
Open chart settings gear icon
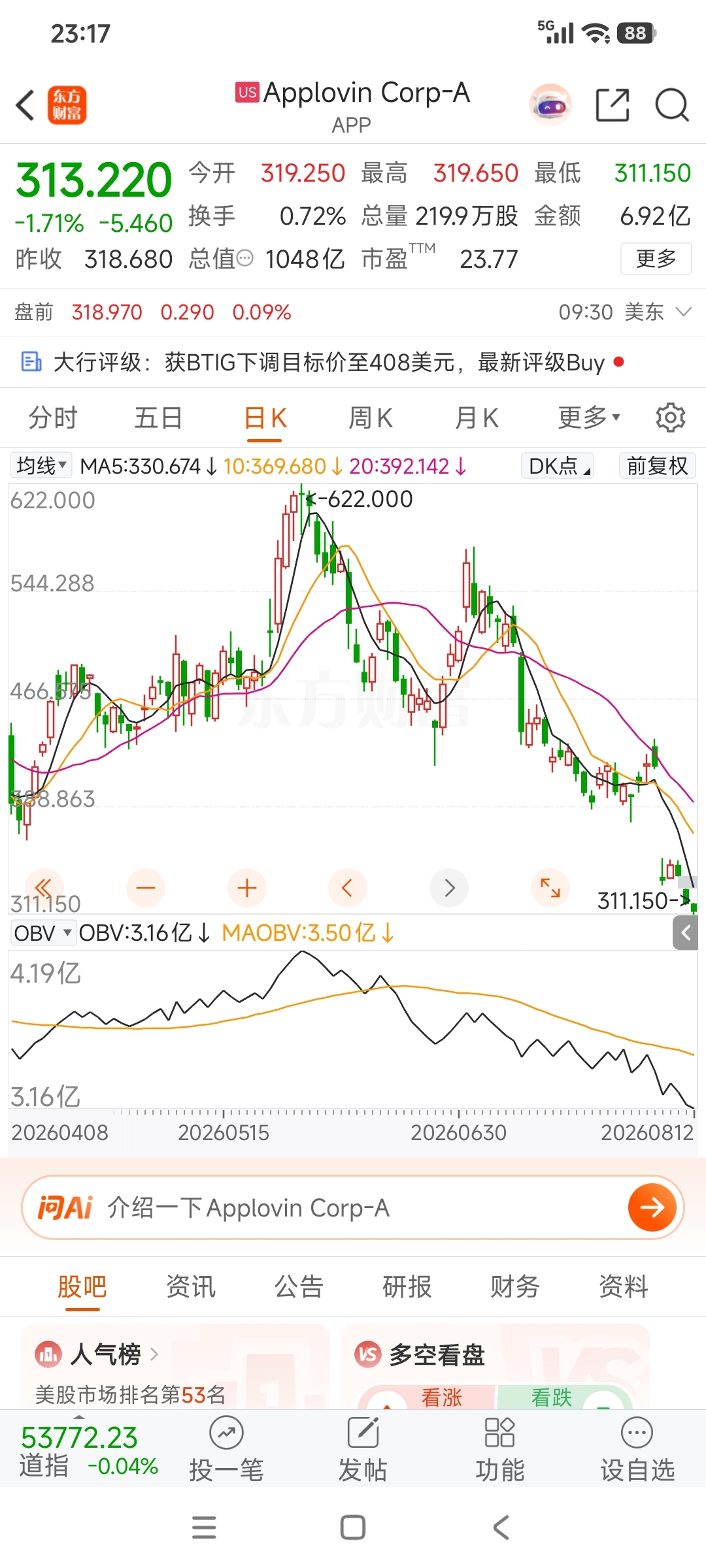[670, 417]
